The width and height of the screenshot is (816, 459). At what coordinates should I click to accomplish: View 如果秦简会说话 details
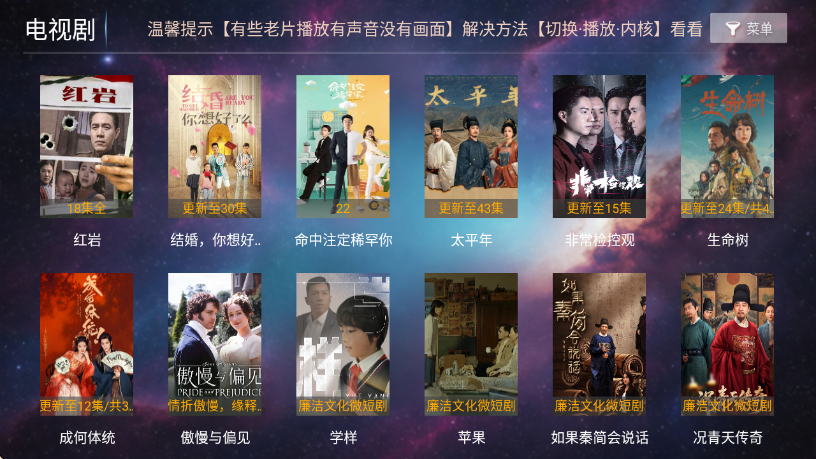click(x=599, y=345)
